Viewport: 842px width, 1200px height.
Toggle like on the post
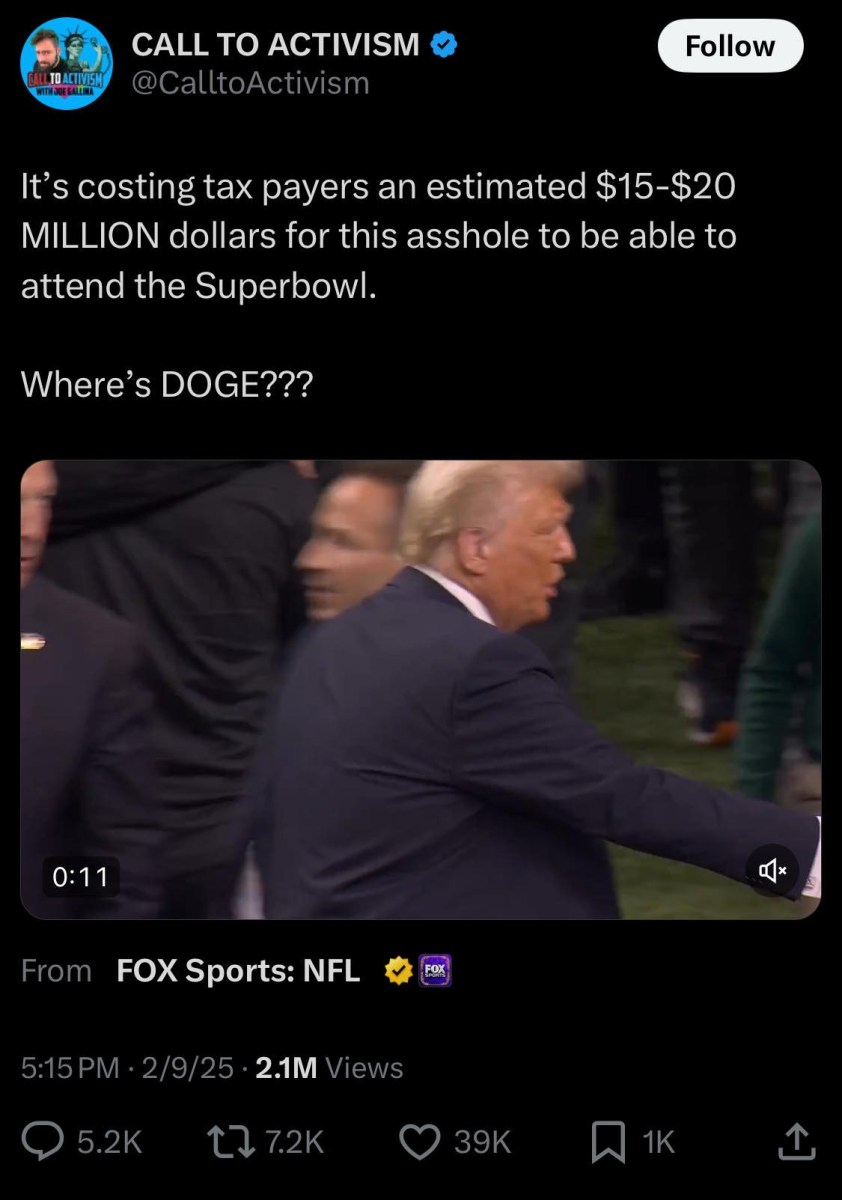(421, 1141)
